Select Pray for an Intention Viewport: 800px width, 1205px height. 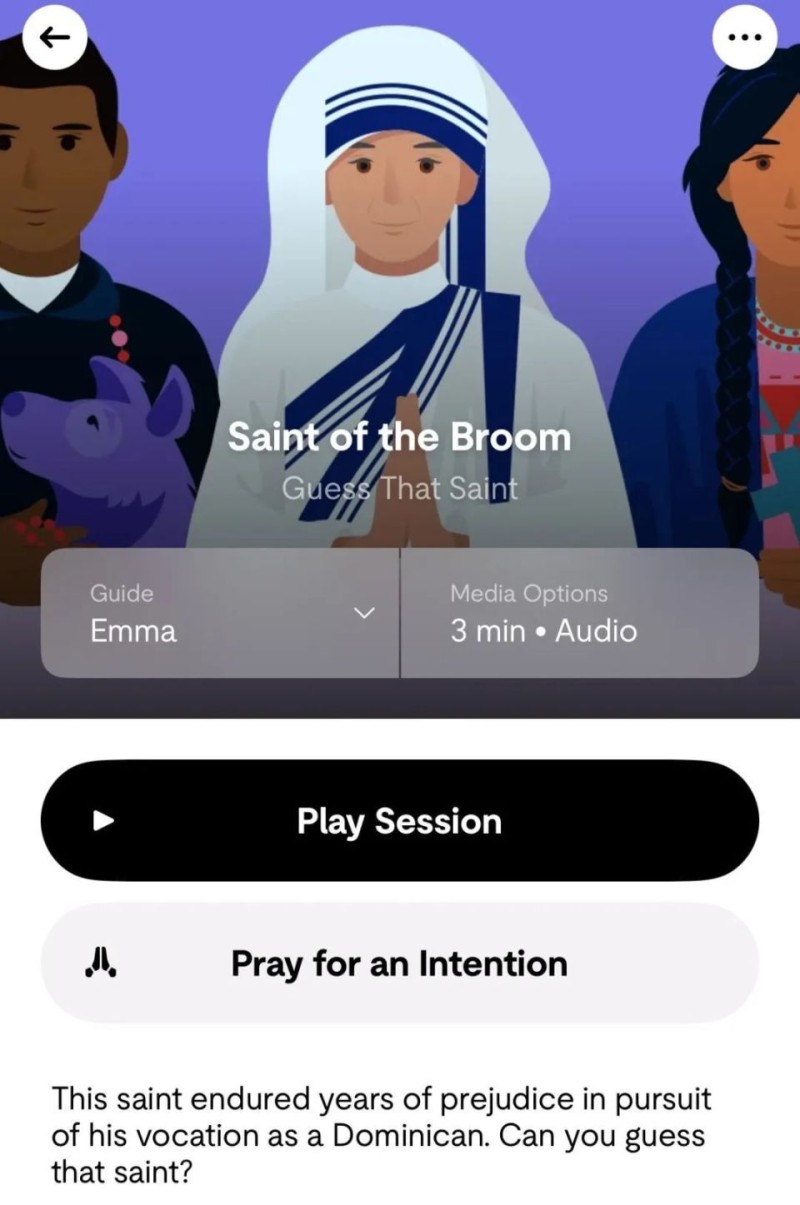coord(399,964)
